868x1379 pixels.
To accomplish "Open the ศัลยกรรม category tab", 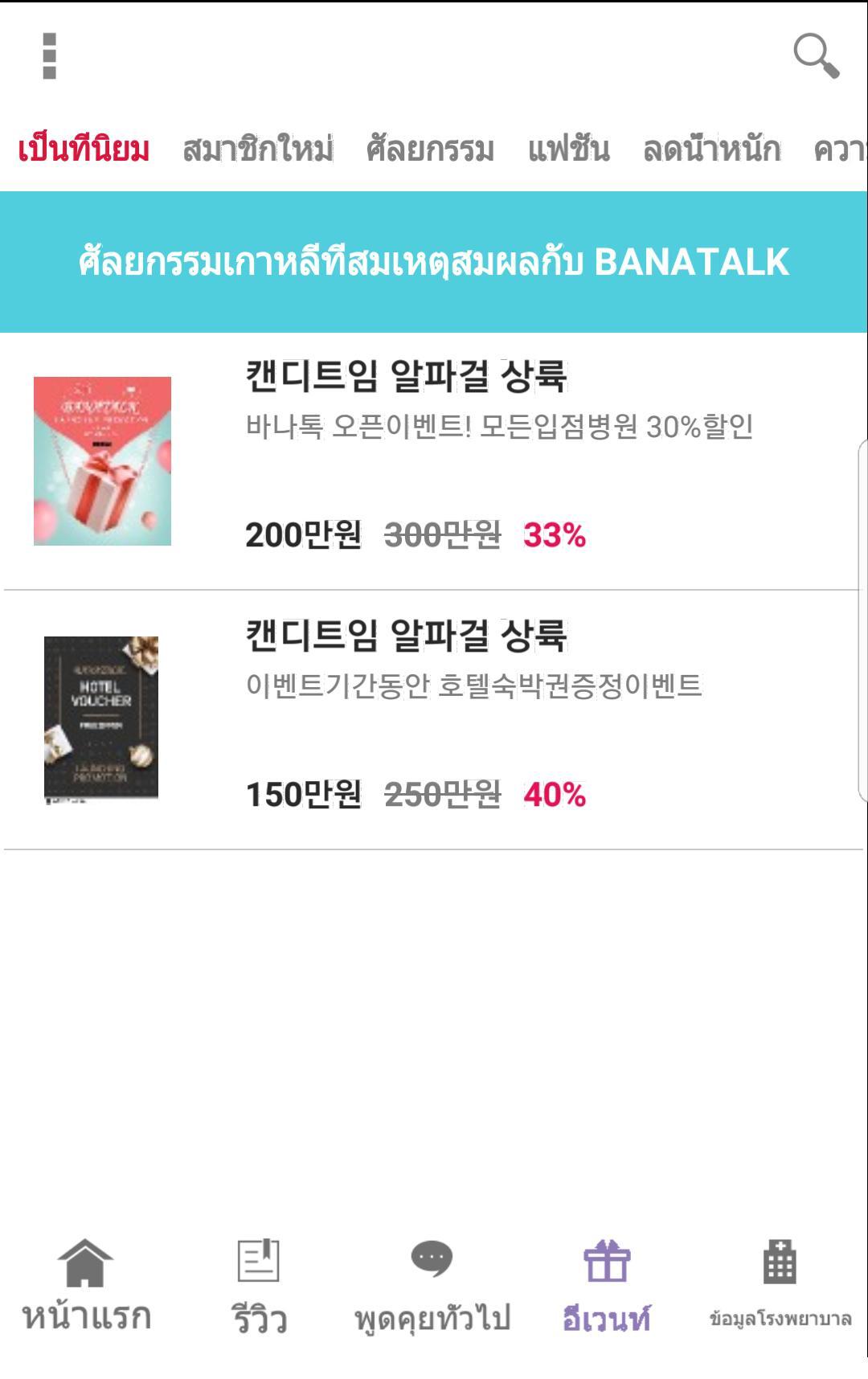I will (x=430, y=149).
